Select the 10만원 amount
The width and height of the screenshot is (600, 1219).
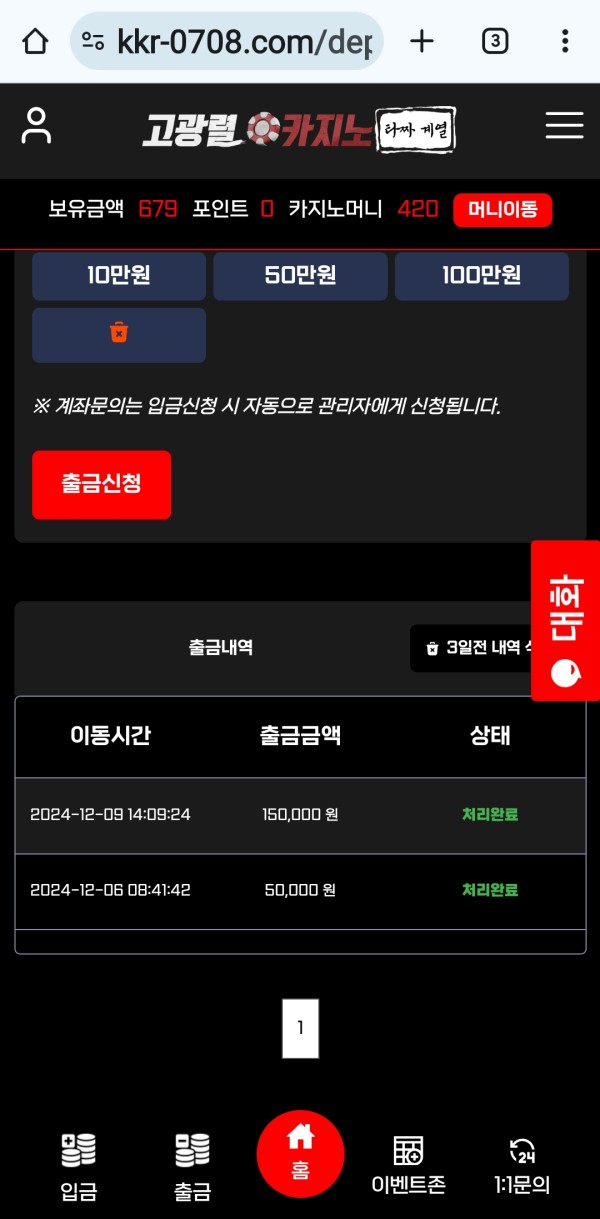point(119,275)
